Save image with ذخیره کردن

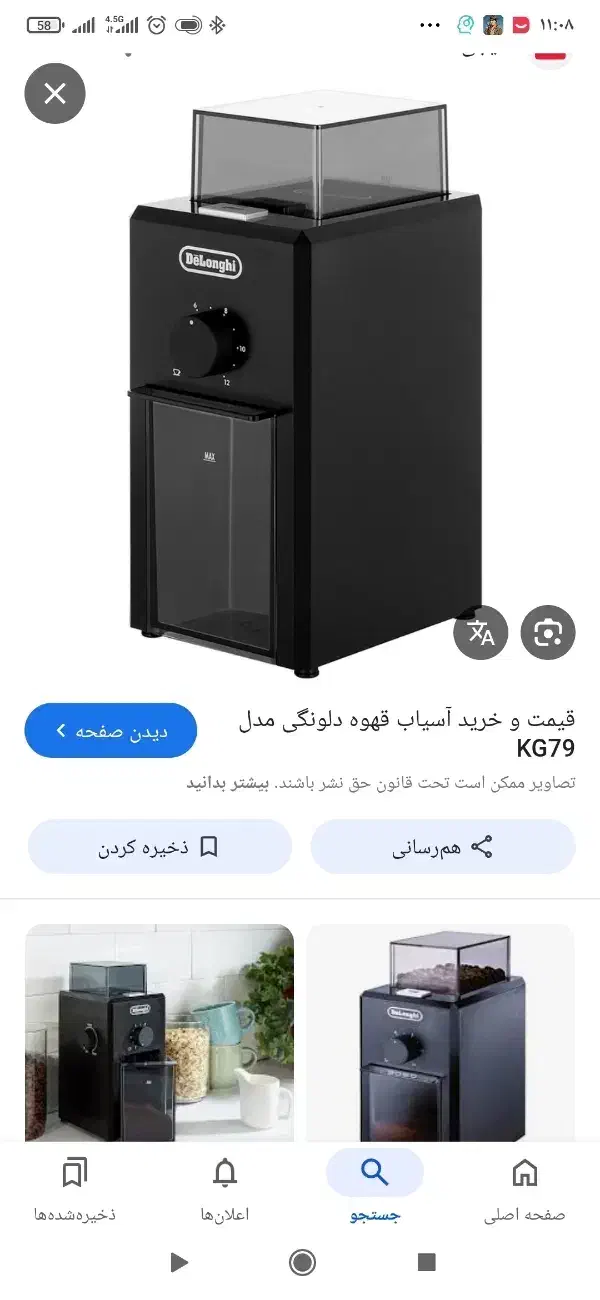tap(159, 847)
